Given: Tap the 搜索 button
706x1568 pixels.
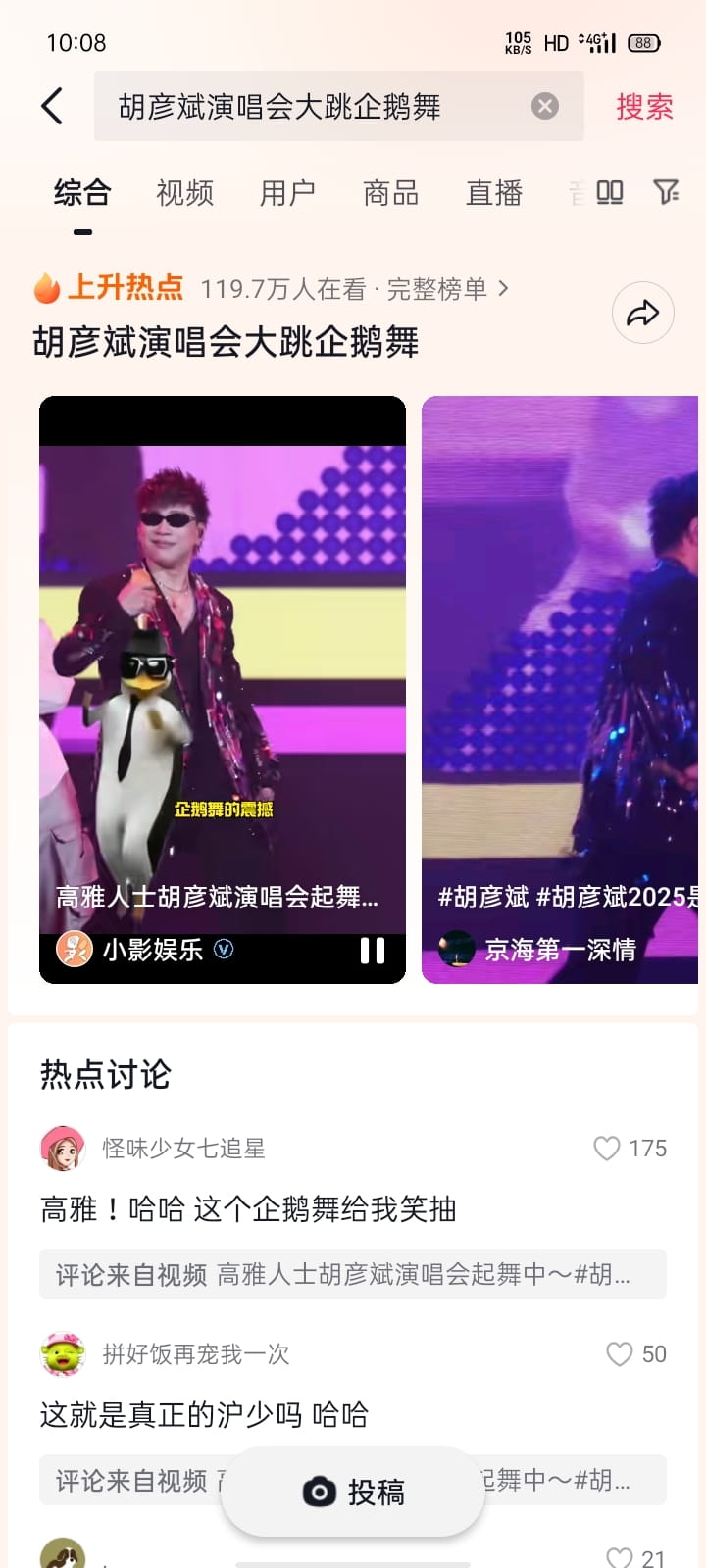Looking at the screenshot, I should pos(644,106).
